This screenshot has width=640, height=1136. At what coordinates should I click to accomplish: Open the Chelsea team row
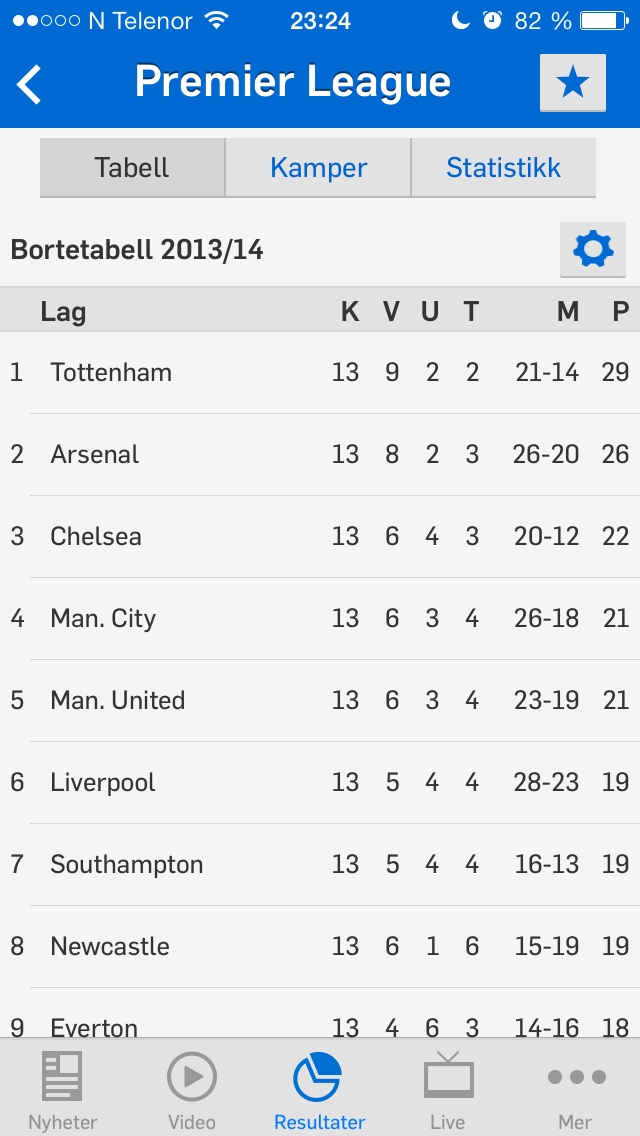click(x=320, y=537)
